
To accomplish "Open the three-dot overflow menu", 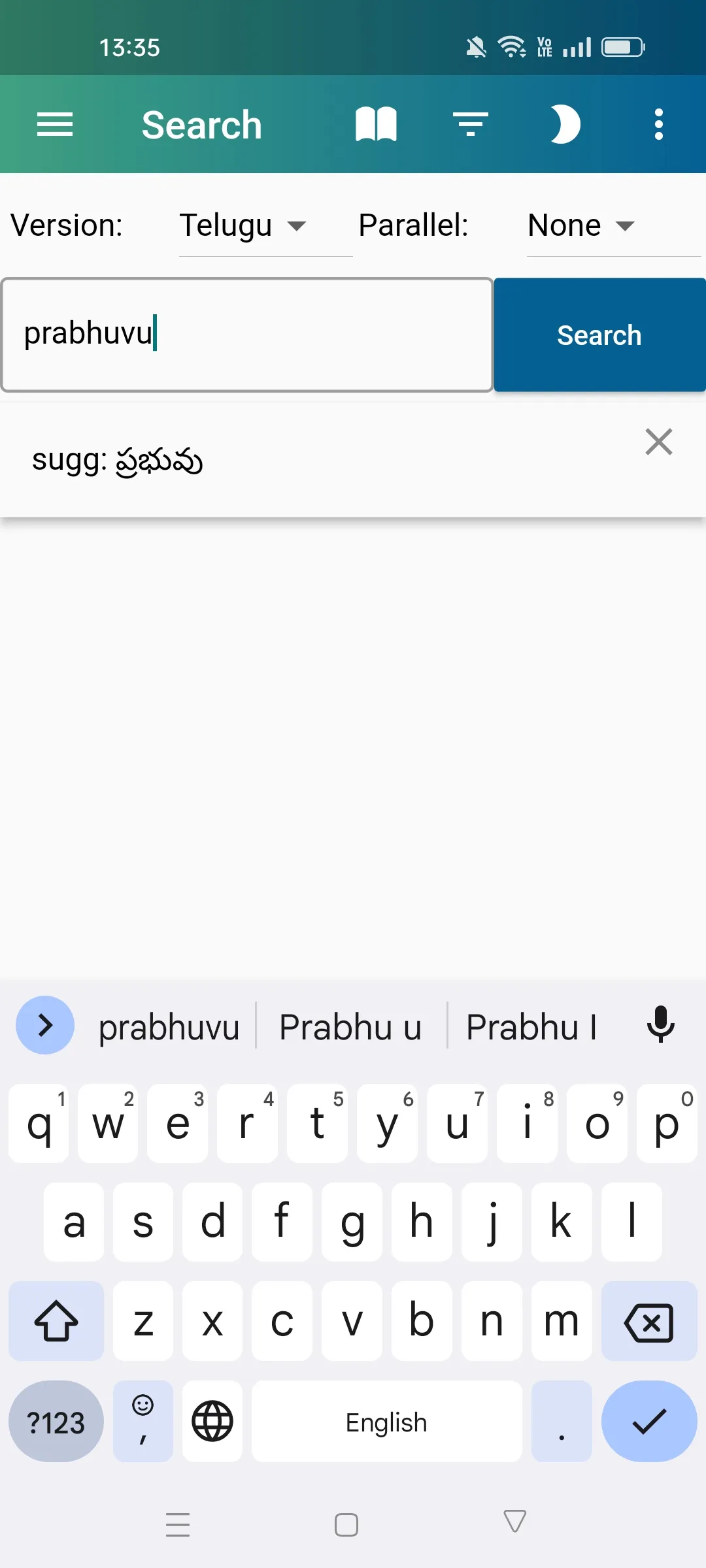I will [x=658, y=124].
